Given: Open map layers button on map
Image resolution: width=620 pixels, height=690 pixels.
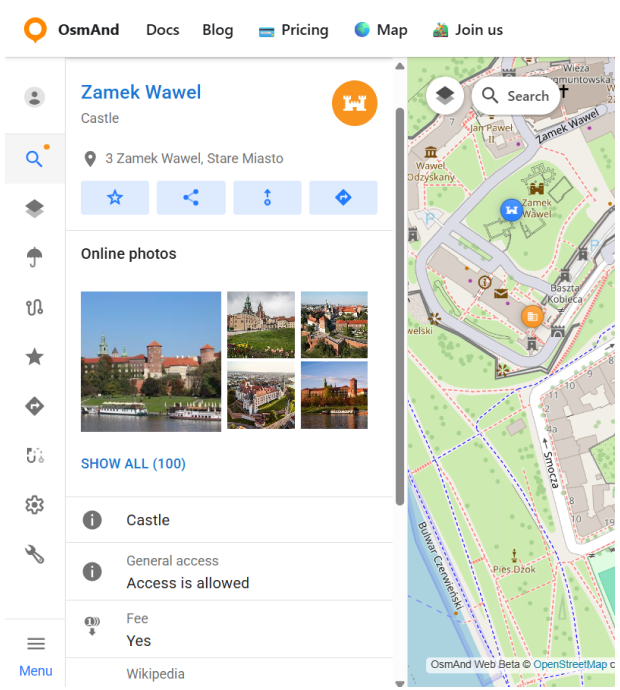Looking at the screenshot, I should pos(445,96).
